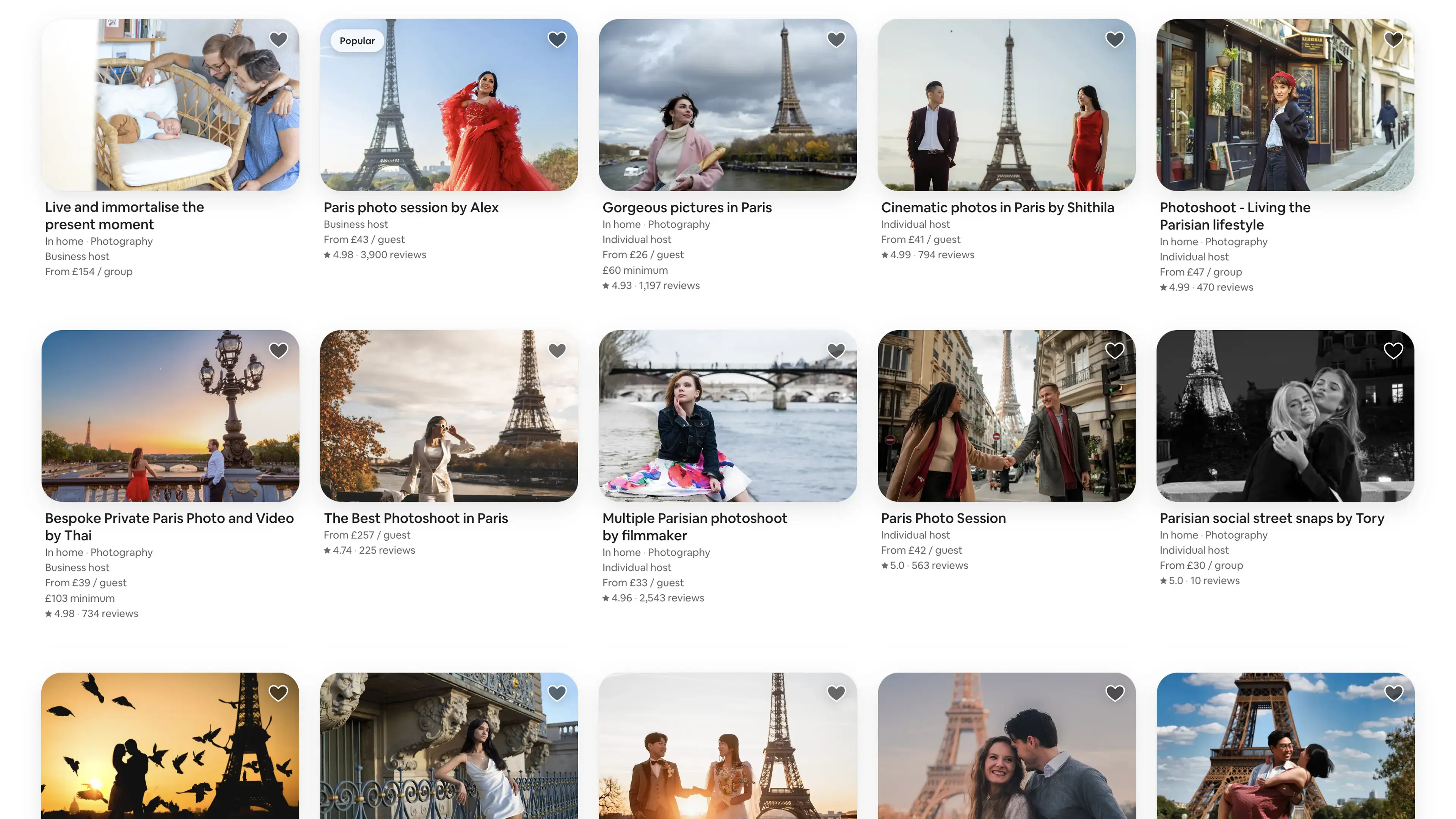Save Live and immortalise the present moment
Image resolution: width=1456 pixels, height=819 pixels.
click(x=278, y=39)
